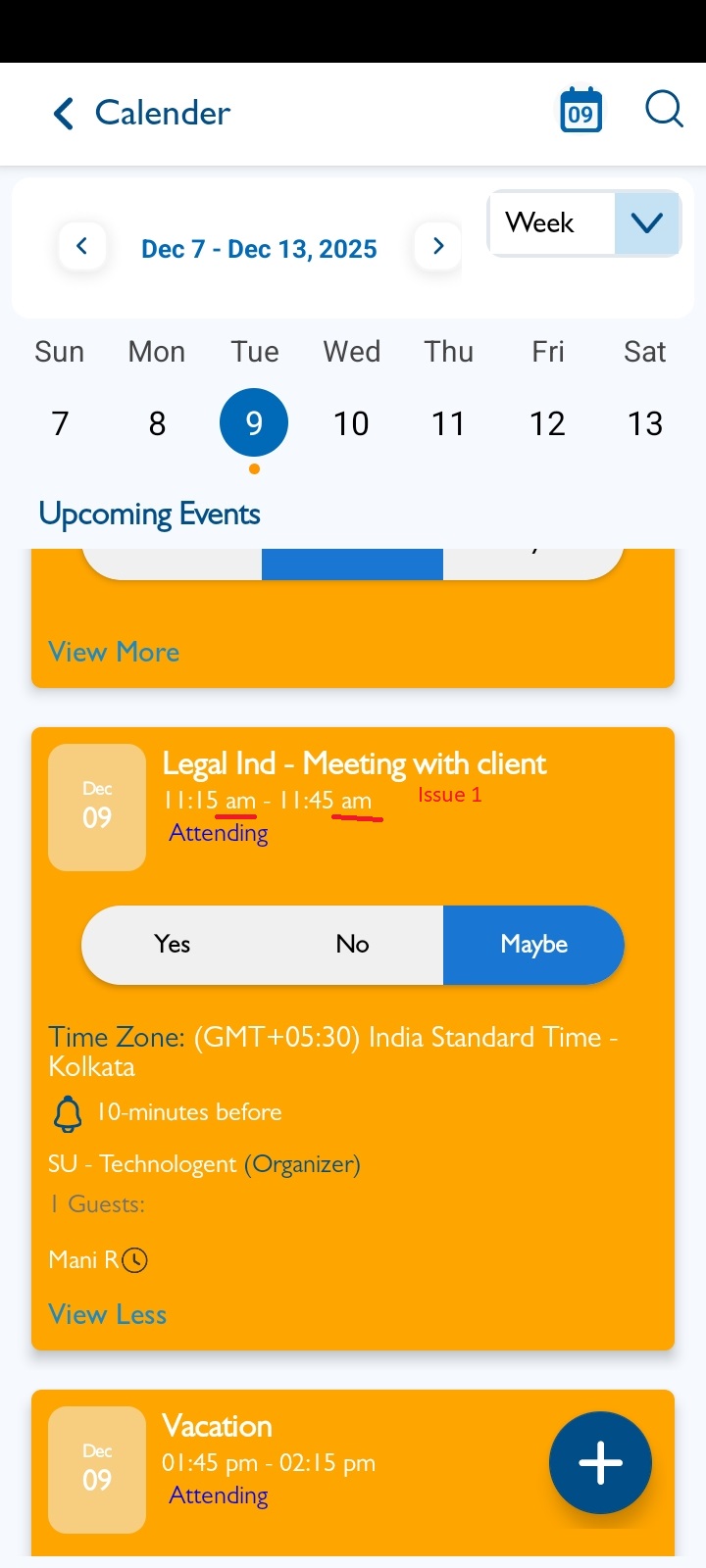Go to the next week
Screen dimensions: 706x1568
437,246
